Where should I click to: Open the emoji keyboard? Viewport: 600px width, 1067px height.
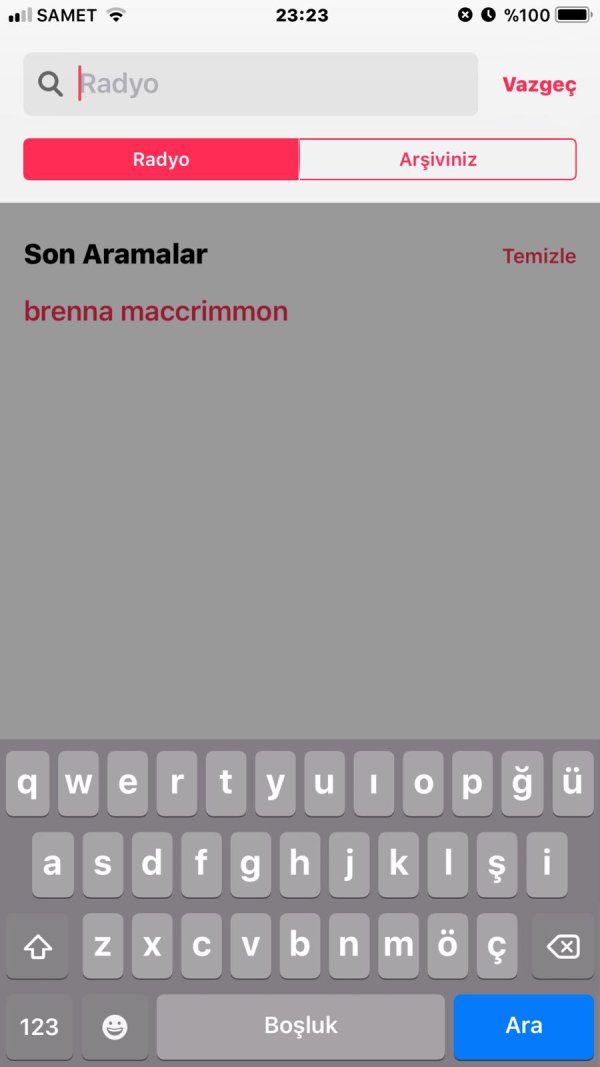115,1026
